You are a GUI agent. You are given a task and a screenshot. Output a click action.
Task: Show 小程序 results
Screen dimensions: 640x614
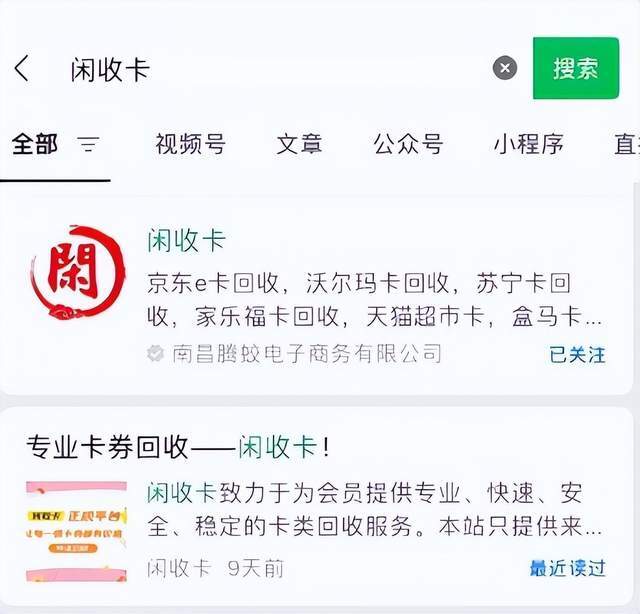(529, 144)
